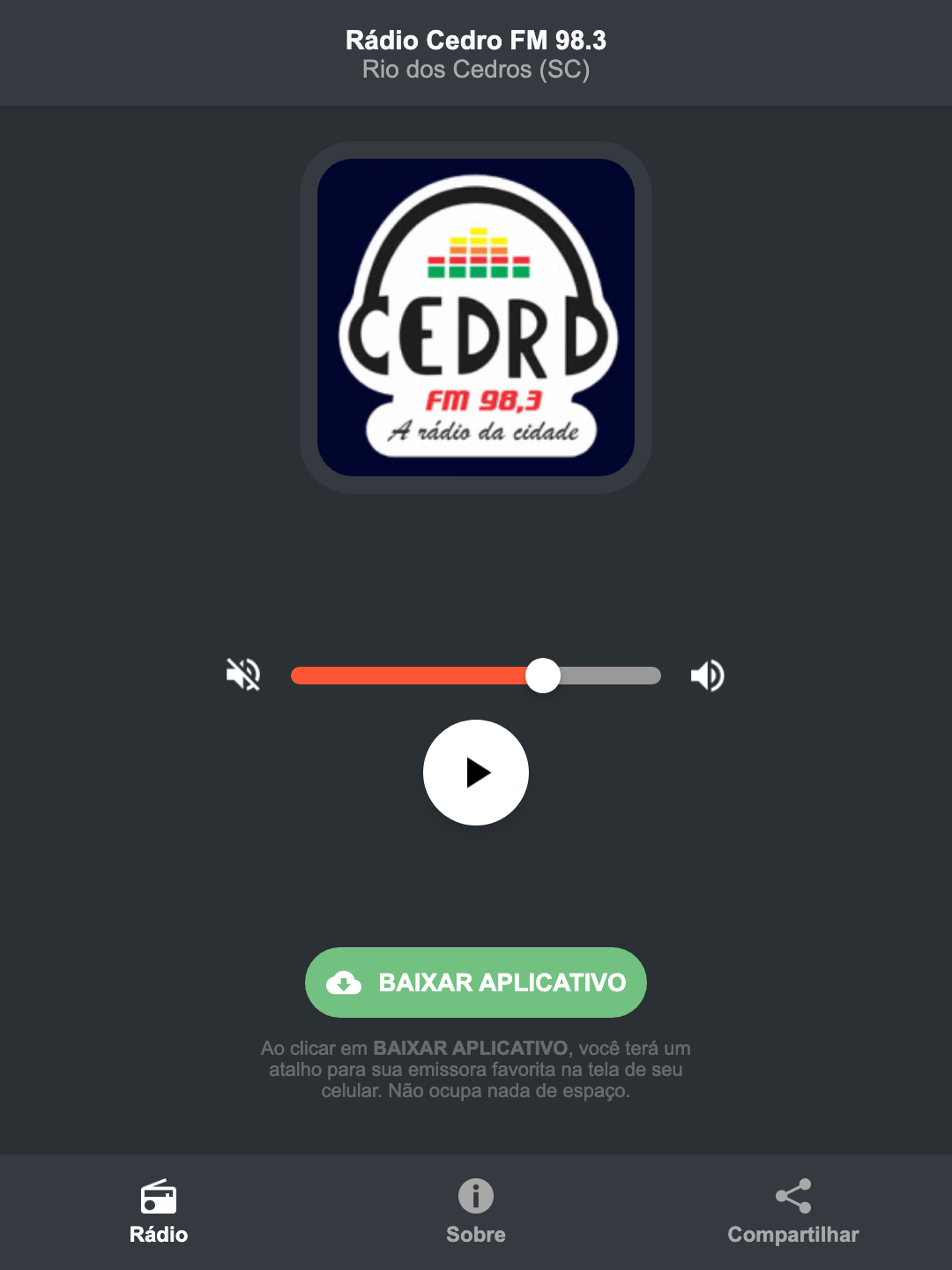Click the download cloud icon on green button
The height and width of the screenshot is (1270, 952).
tap(345, 982)
